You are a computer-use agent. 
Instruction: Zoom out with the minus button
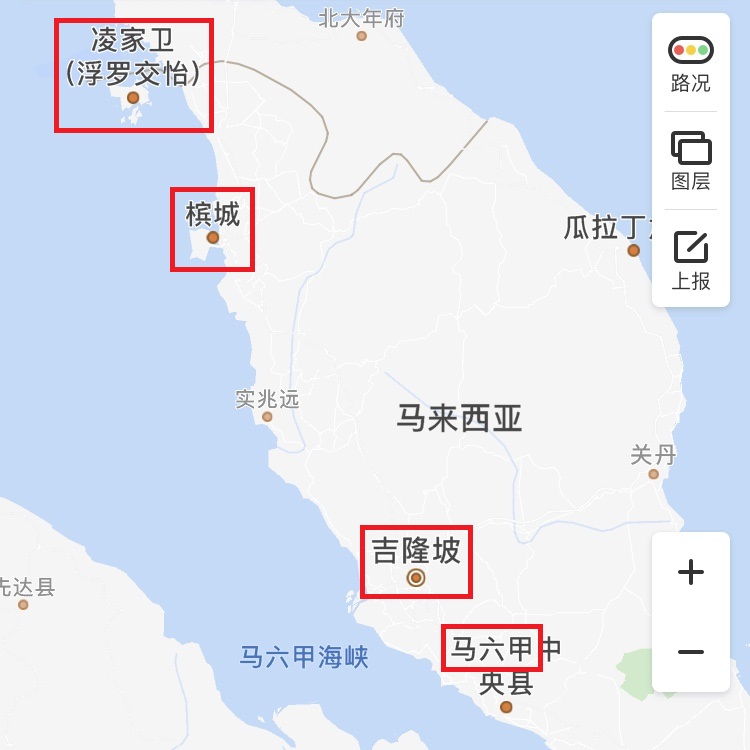[x=690, y=652]
